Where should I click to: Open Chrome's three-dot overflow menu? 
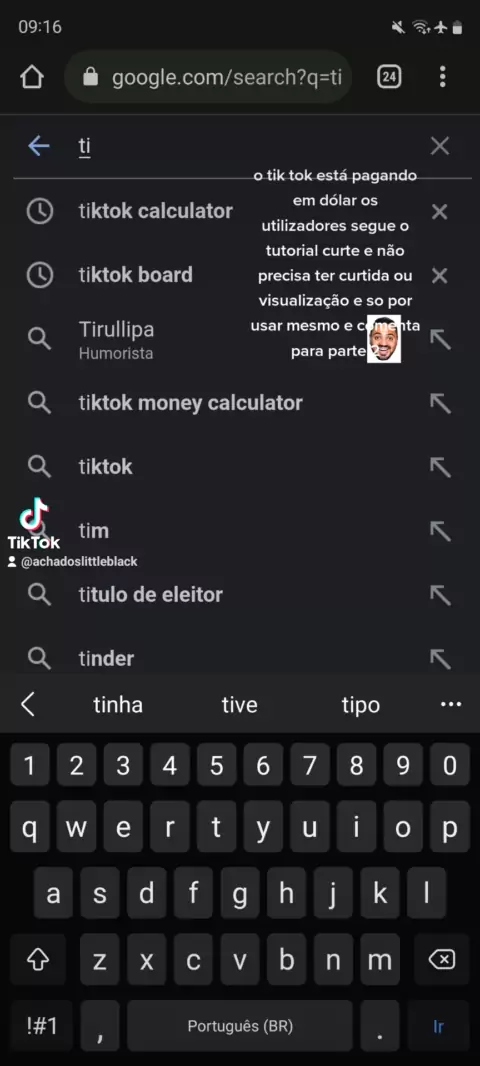click(443, 77)
